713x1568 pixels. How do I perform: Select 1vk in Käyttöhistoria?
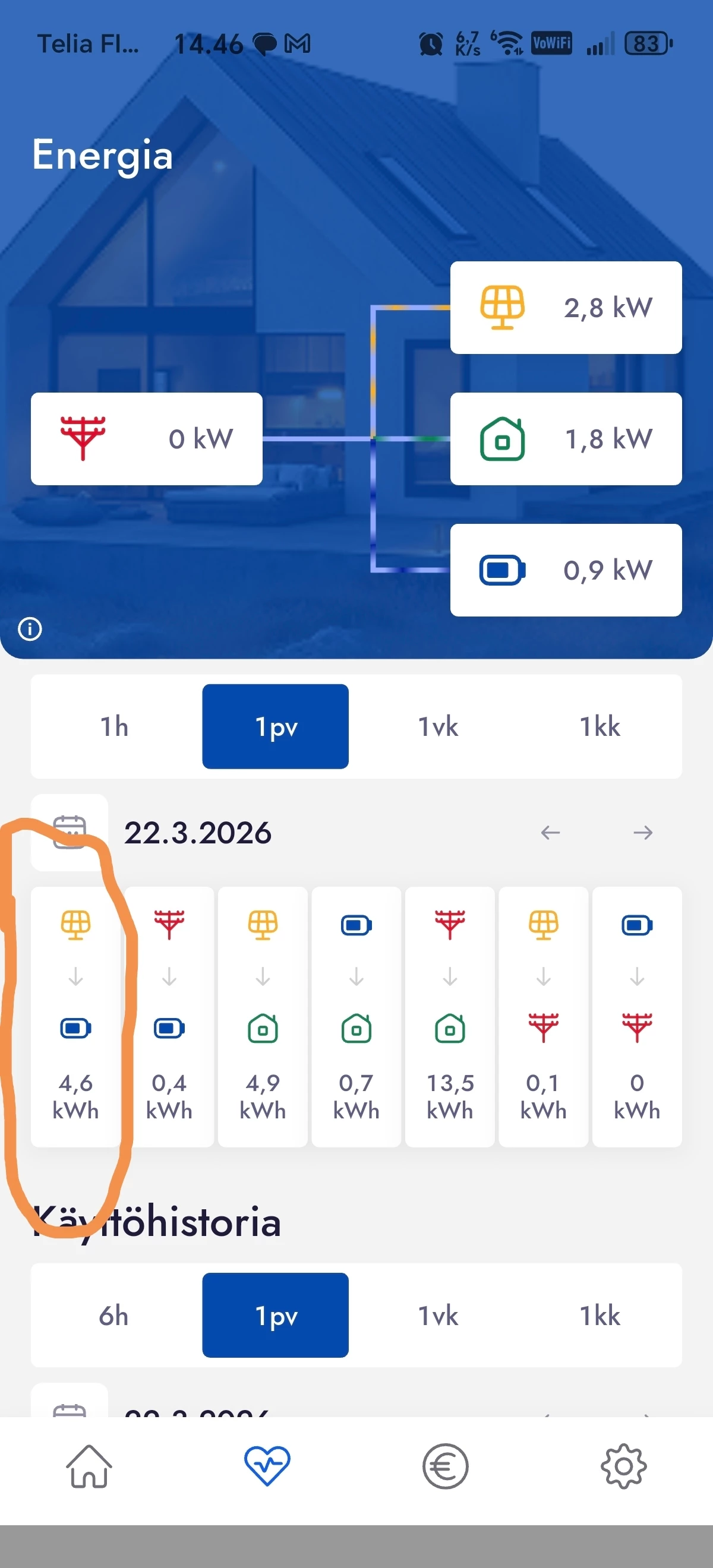(x=438, y=1316)
